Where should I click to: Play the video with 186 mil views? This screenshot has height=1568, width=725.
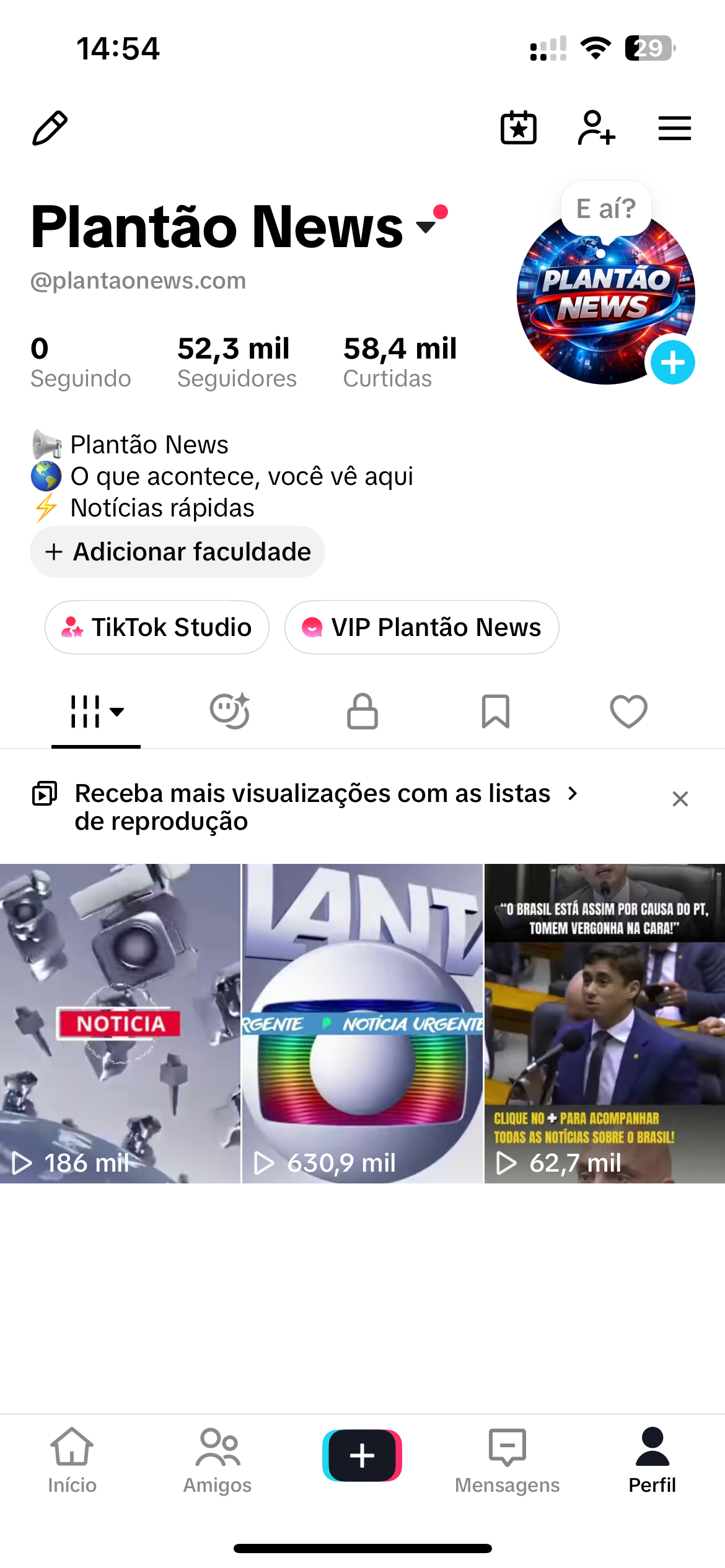tap(120, 1023)
